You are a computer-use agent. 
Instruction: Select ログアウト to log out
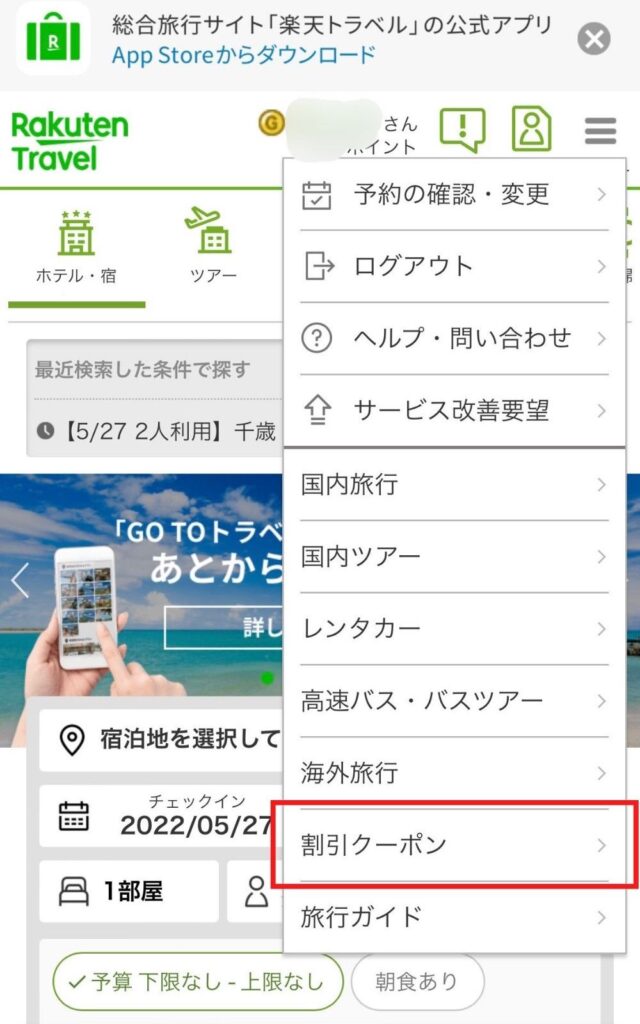pos(454,267)
